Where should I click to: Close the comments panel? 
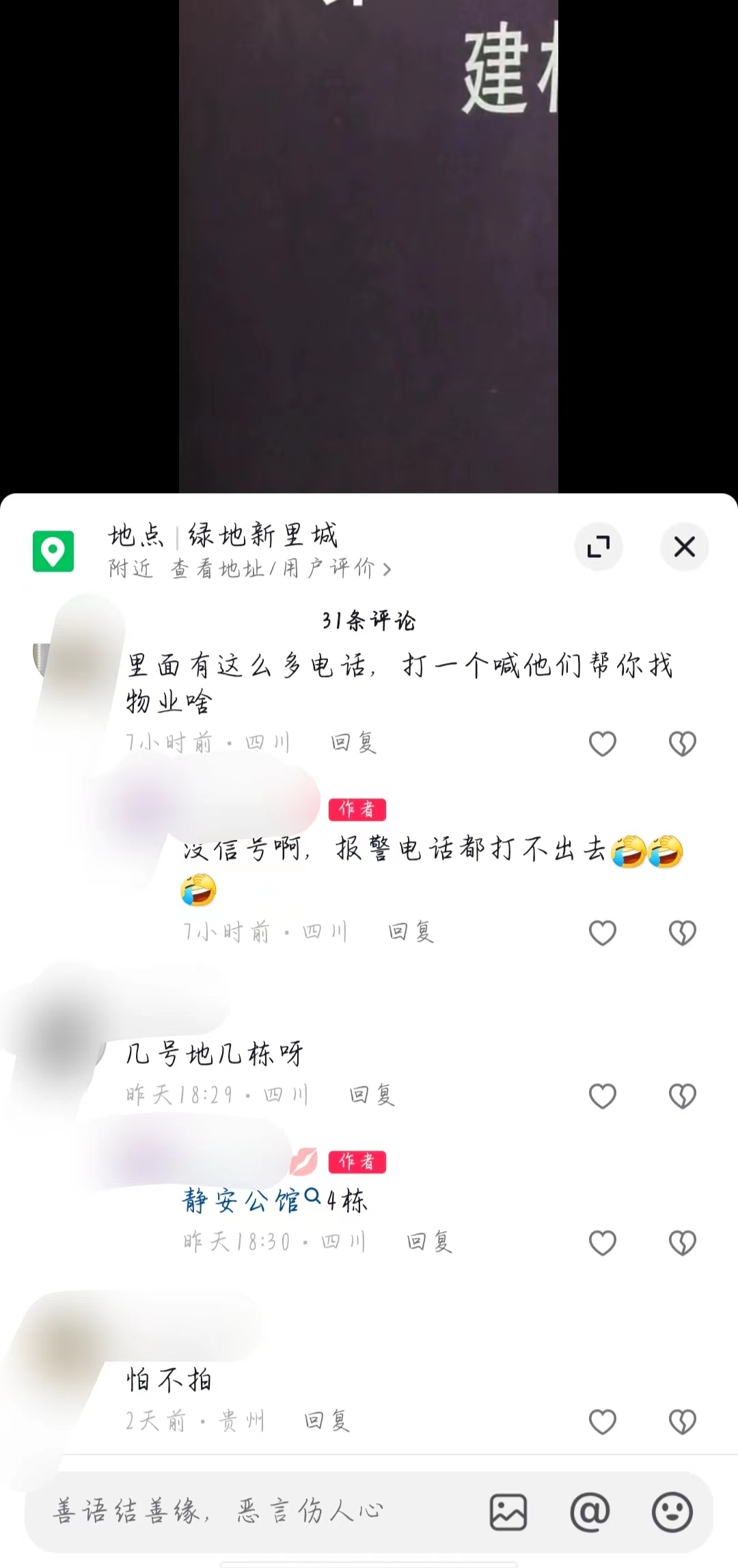(684, 547)
